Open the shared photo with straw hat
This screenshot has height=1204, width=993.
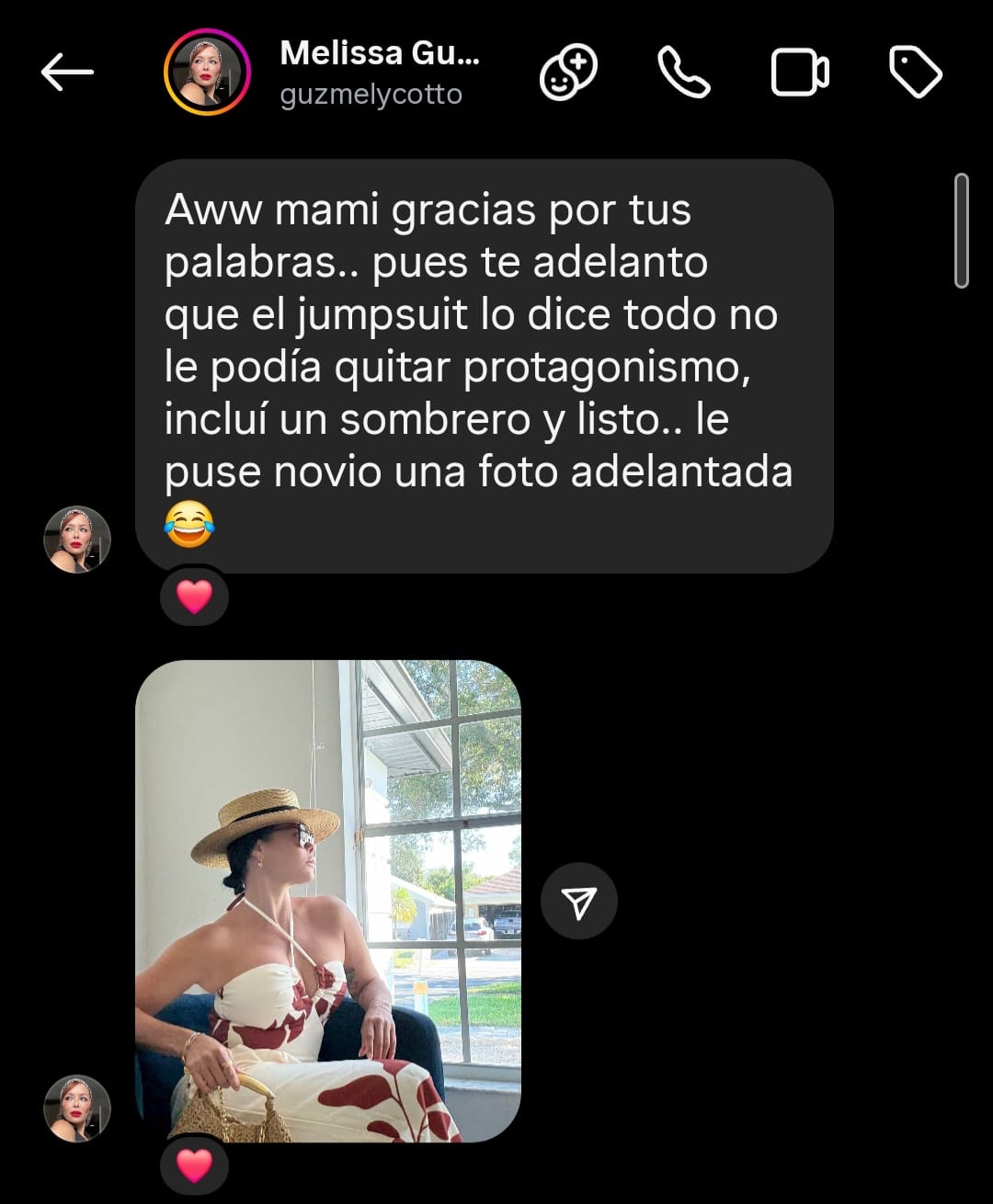[328, 901]
